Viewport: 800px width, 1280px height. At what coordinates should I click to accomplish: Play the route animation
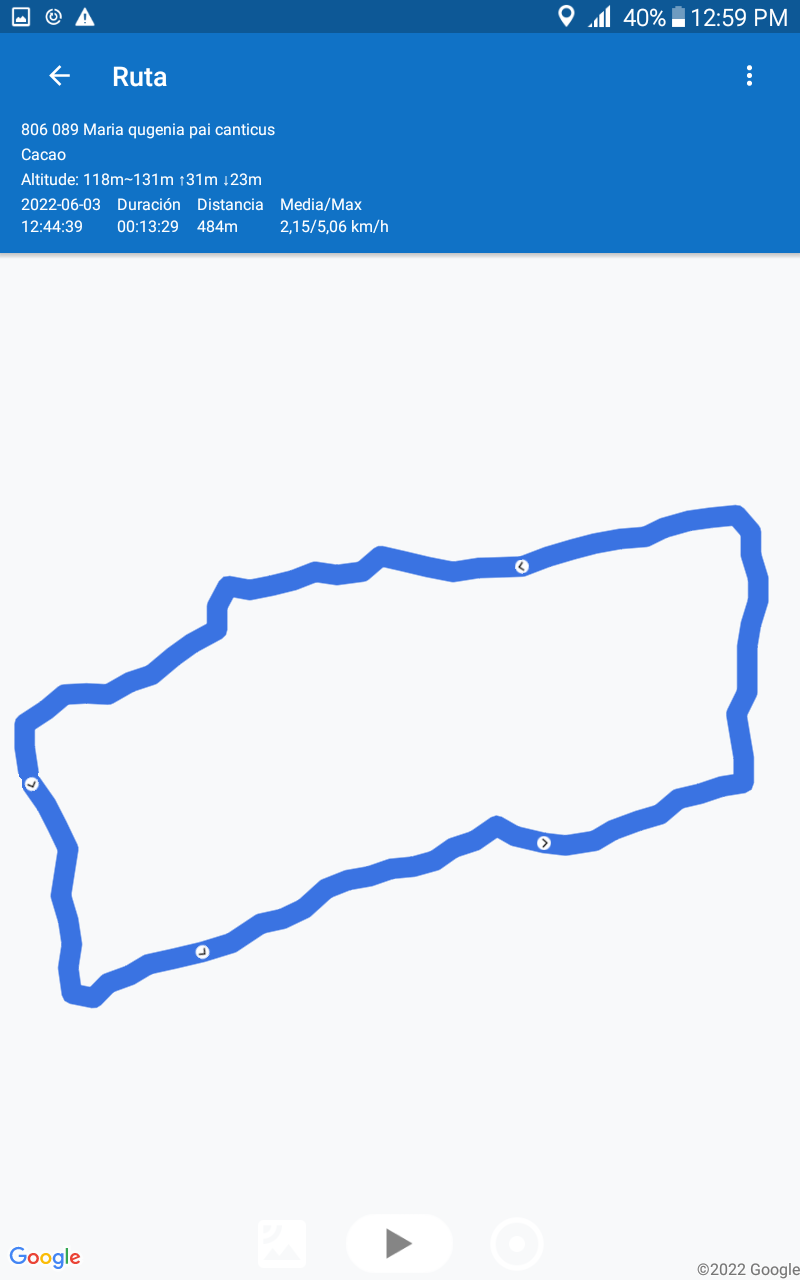(x=399, y=1243)
